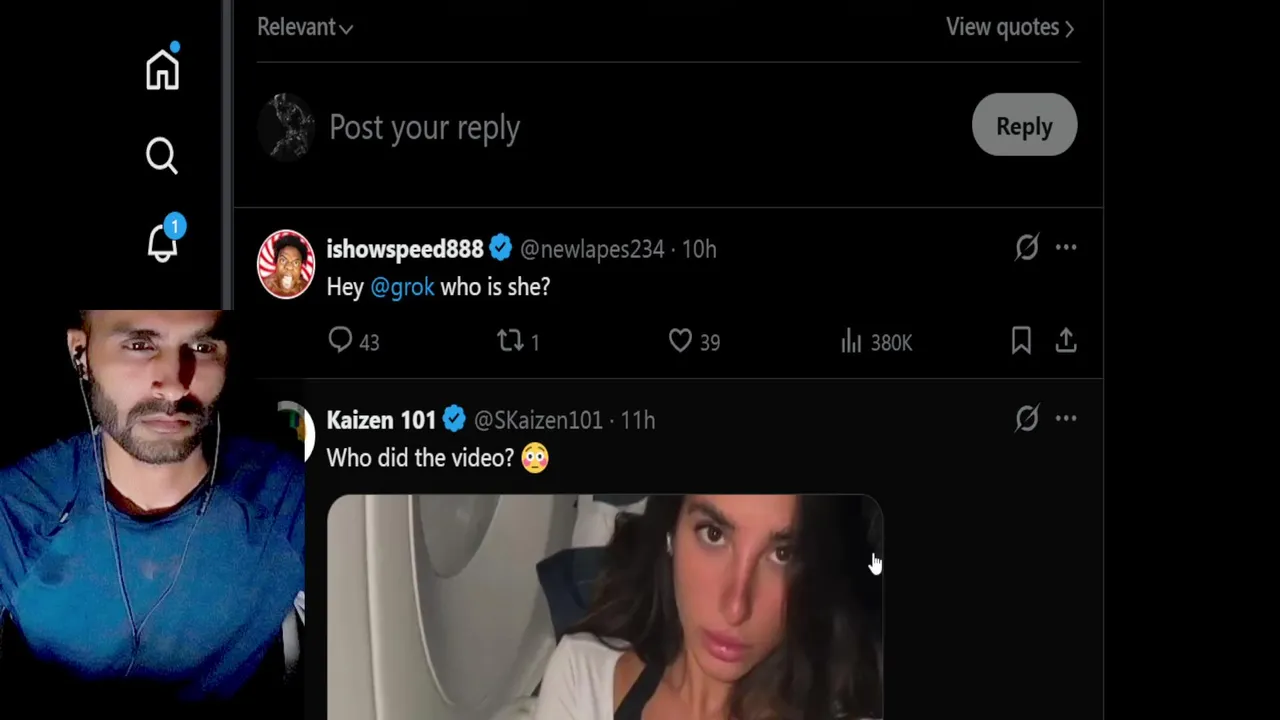Tap the Reply button
This screenshot has height=720, width=1280.
point(1024,126)
